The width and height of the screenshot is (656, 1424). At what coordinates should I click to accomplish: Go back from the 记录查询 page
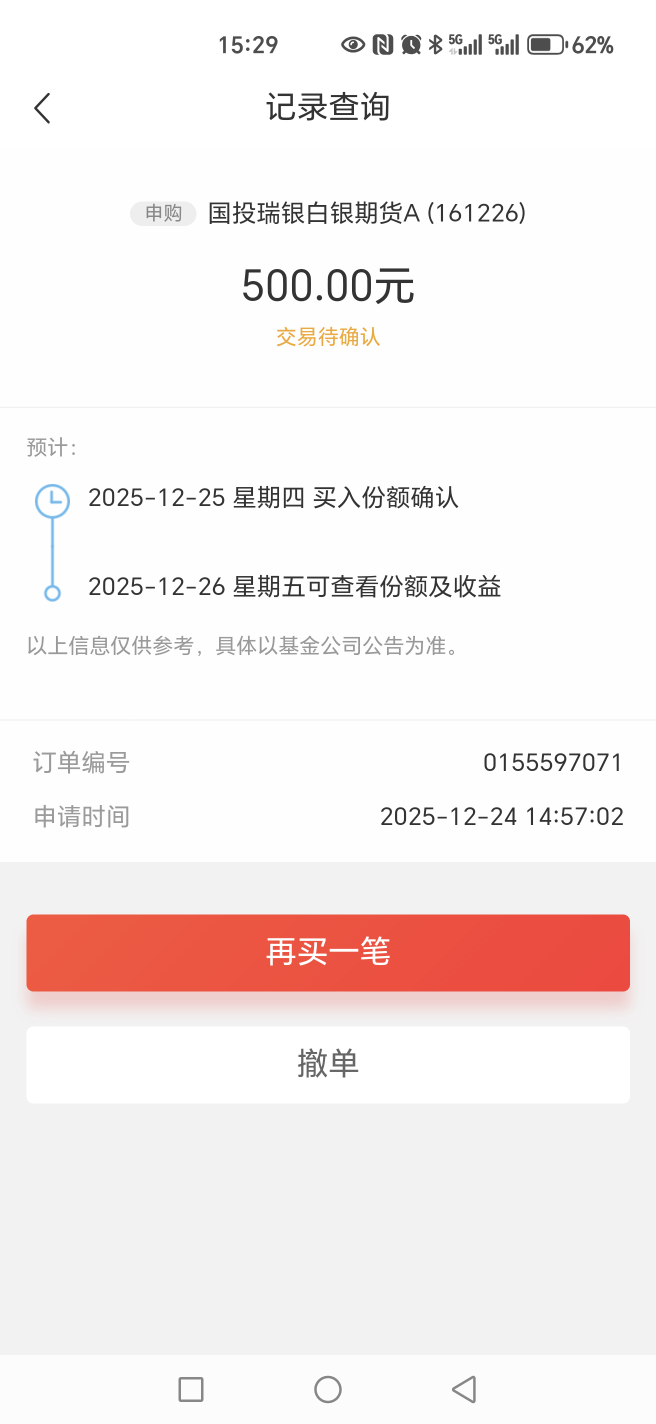(x=42, y=108)
